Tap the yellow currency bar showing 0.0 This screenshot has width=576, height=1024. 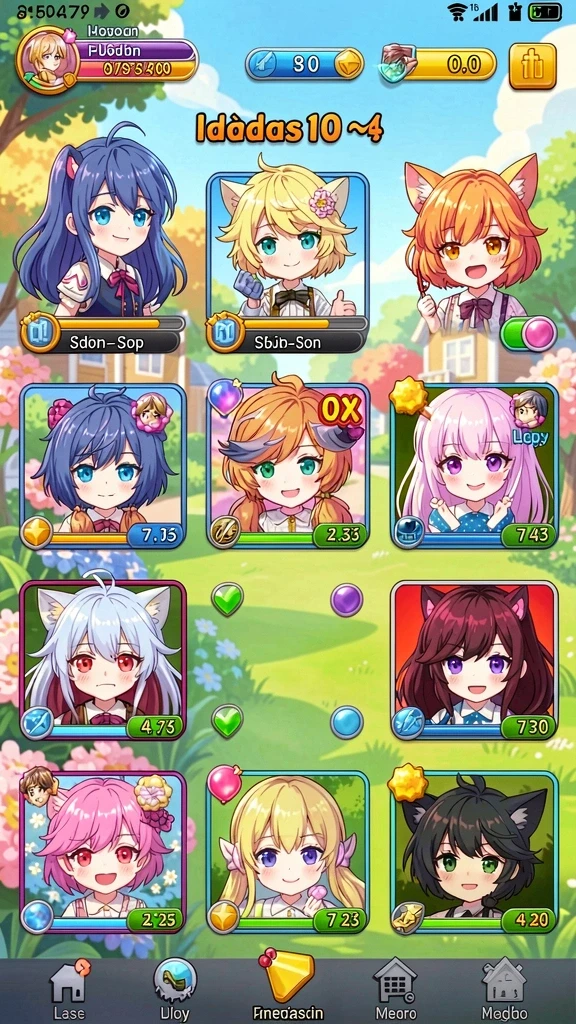(x=439, y=64)
